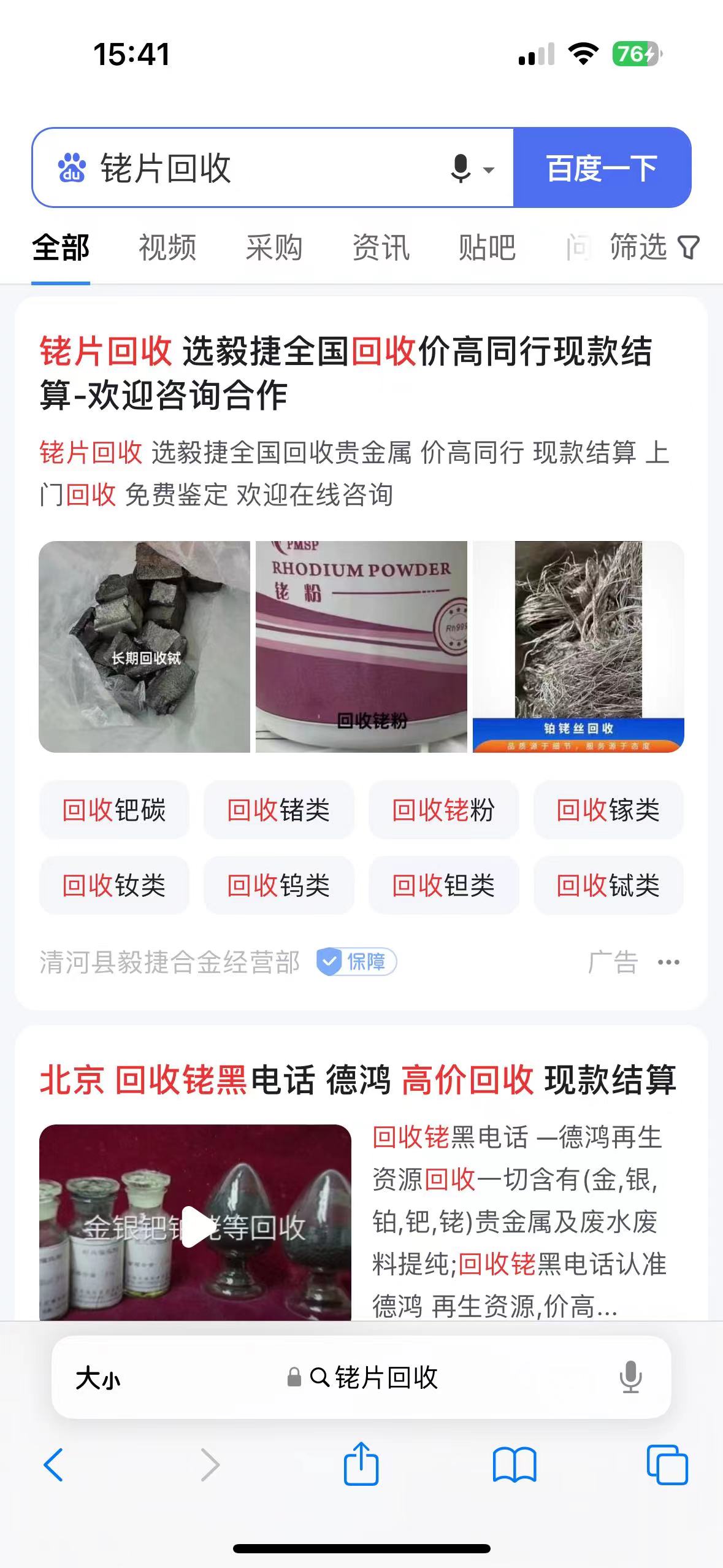Tap the microphone icon in the search bar
Image resolution: width=723 pixels, height=1568 pixels.
462,167
